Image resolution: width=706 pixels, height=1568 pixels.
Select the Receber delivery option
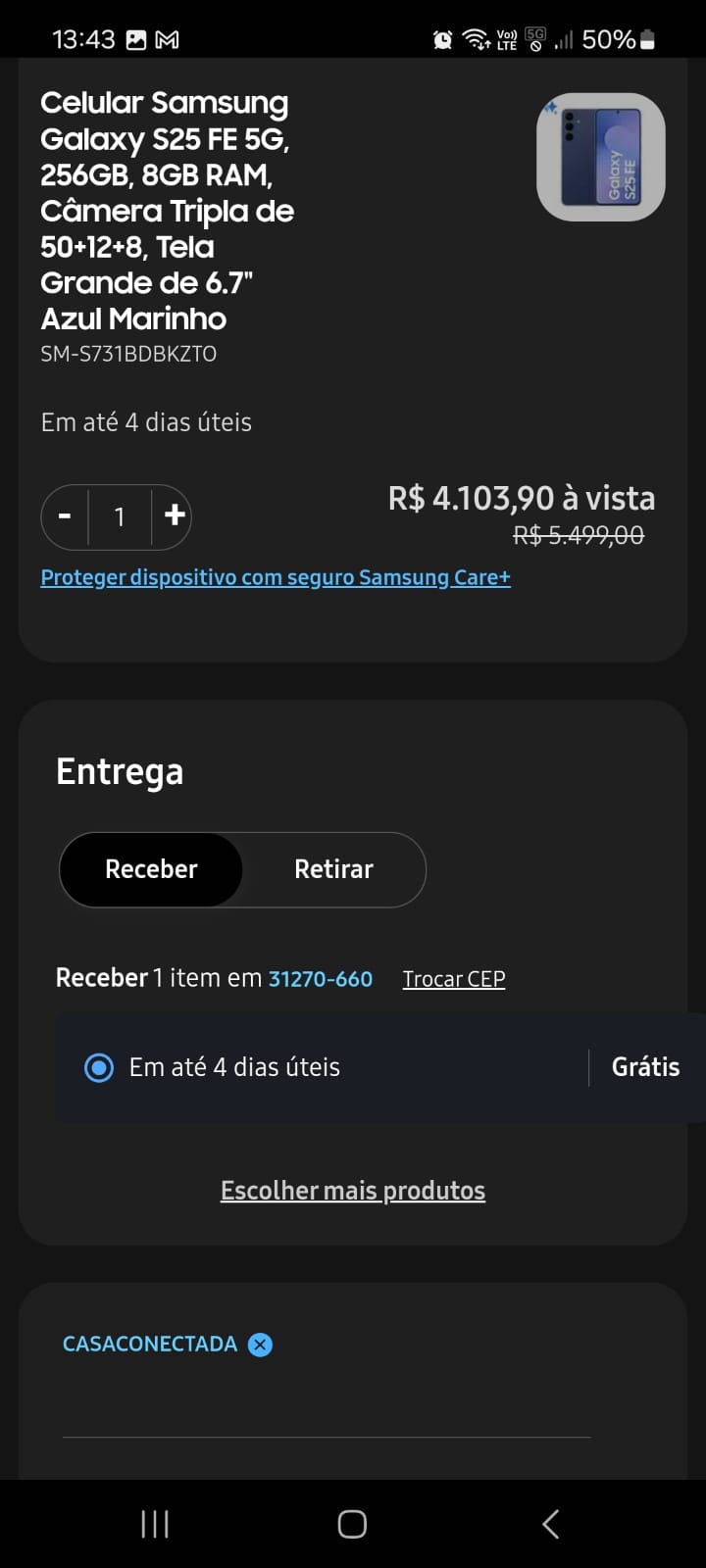click(151, 869)
